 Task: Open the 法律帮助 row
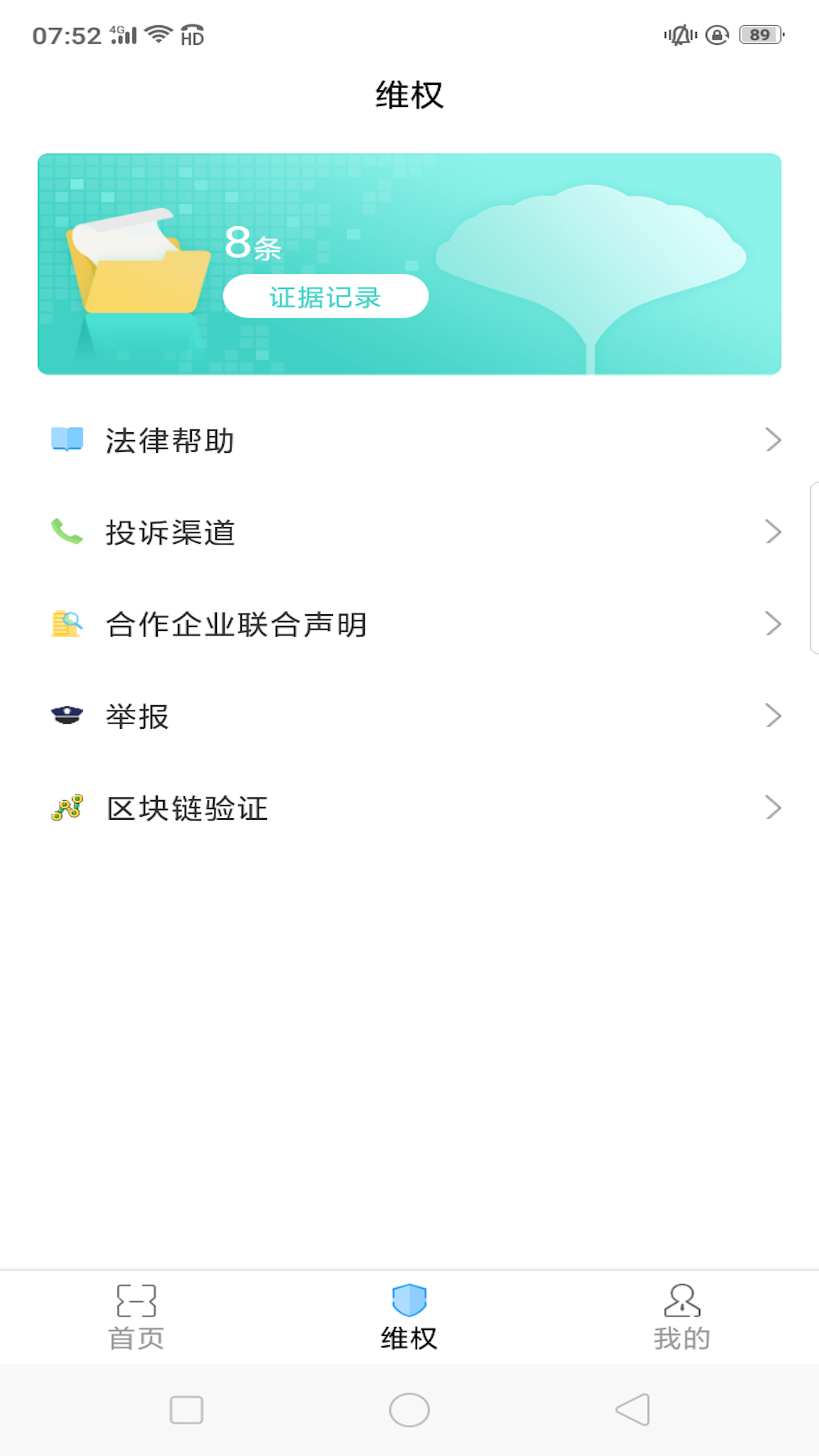(x=409, y=441)
